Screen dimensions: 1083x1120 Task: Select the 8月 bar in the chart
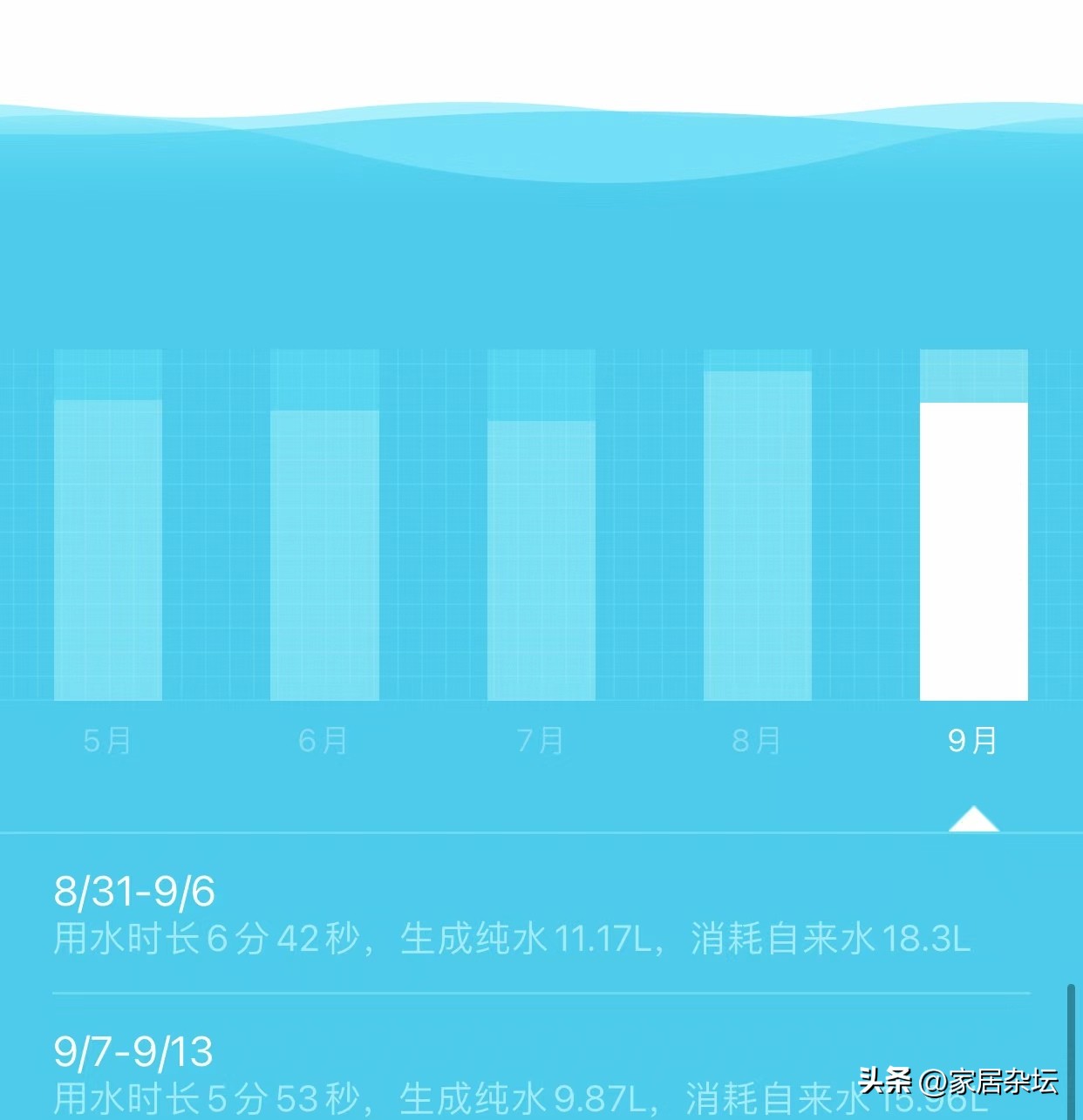(x=757, y=536)
